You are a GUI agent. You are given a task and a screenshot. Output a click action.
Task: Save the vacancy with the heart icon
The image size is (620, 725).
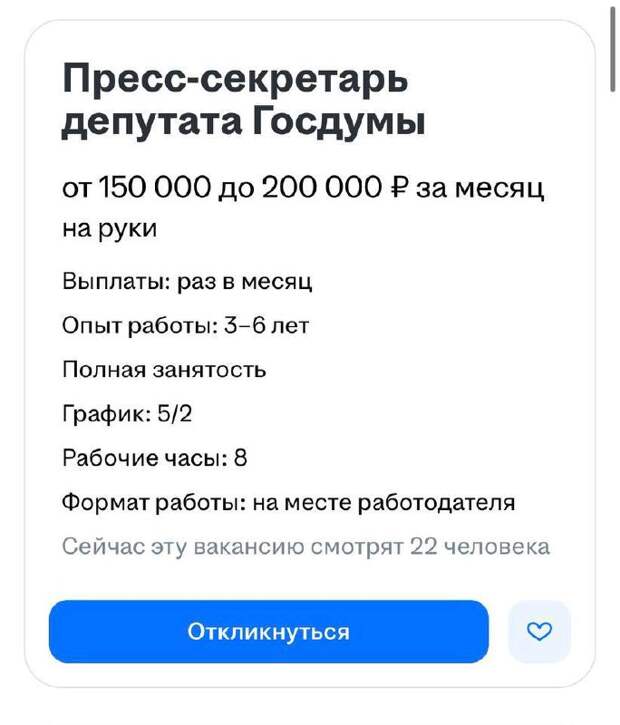[x=539, y=632]
